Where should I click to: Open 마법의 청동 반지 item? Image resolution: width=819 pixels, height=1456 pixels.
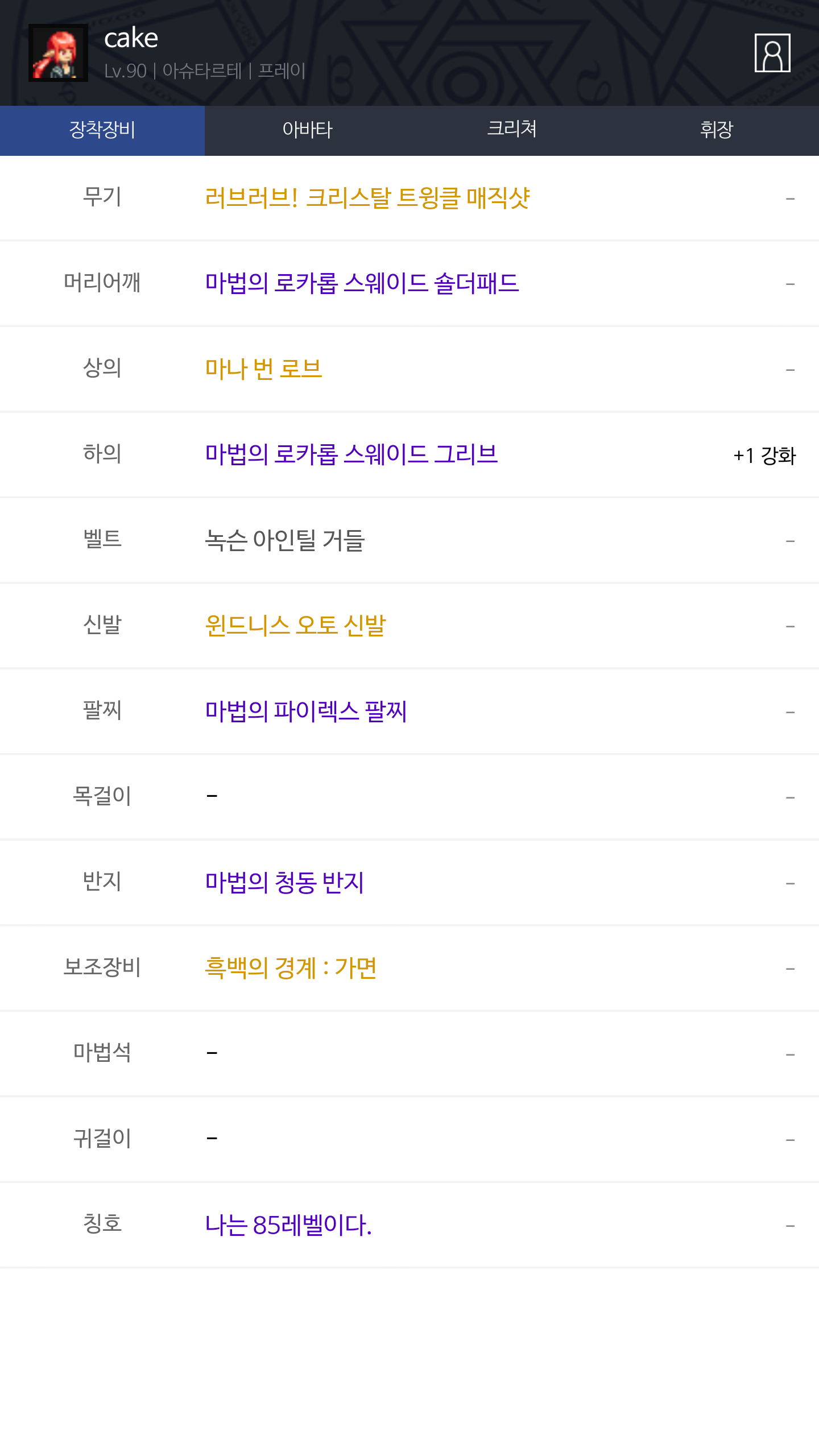tap(284, 882)
